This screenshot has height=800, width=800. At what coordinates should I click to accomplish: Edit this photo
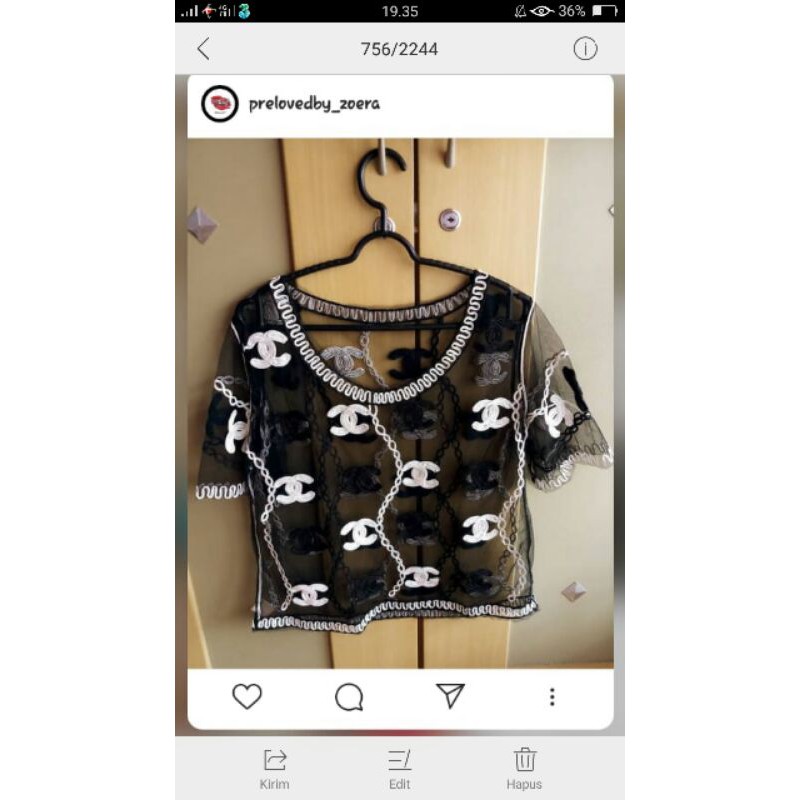click(400, 767)
